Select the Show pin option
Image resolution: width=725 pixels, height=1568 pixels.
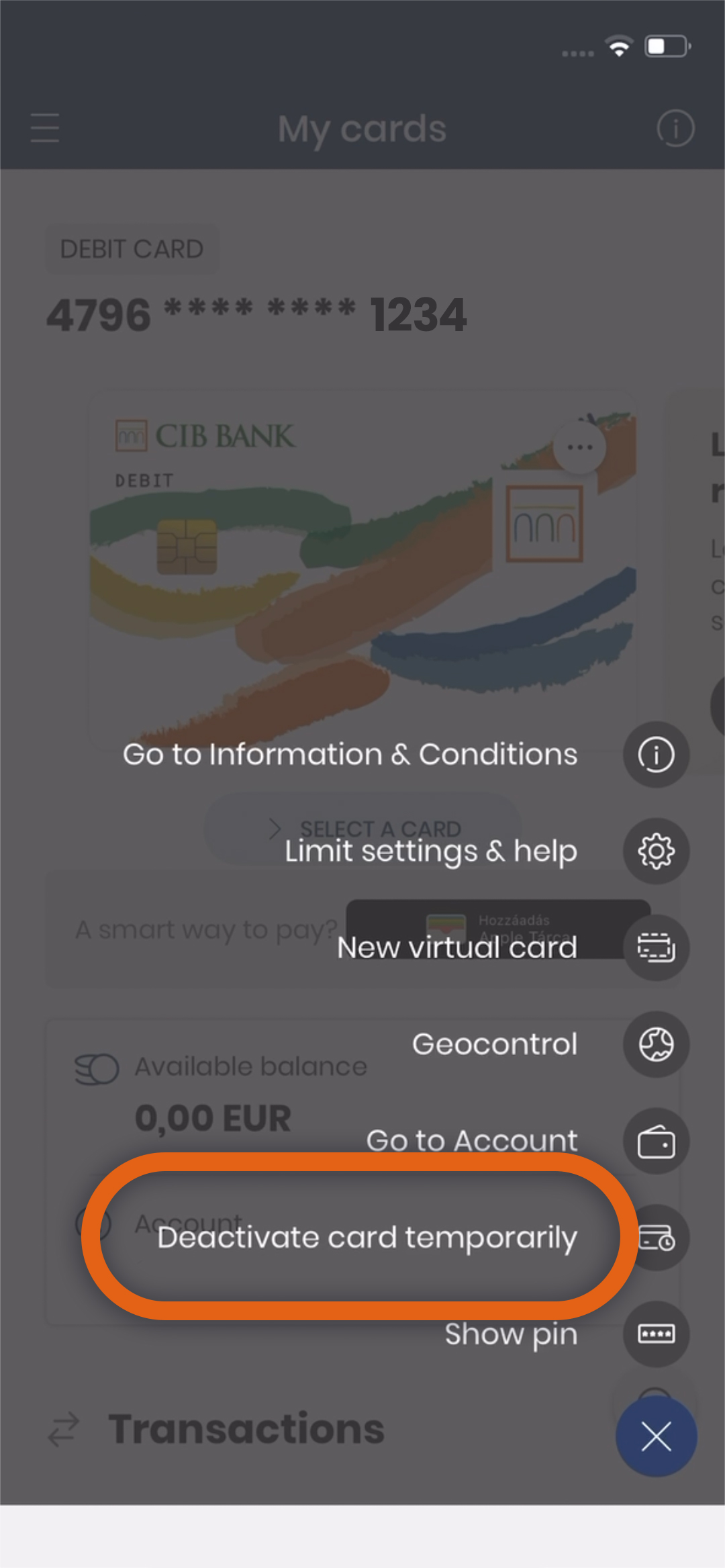click(656, 1334)
